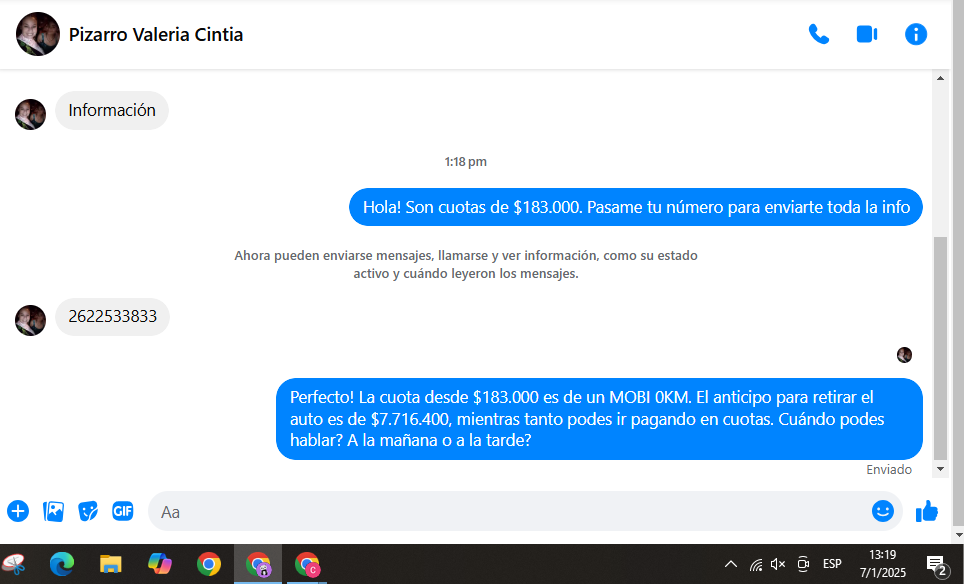Open conversation information panel
This screenshot has width=964, height=584.
tap(915, 34)
